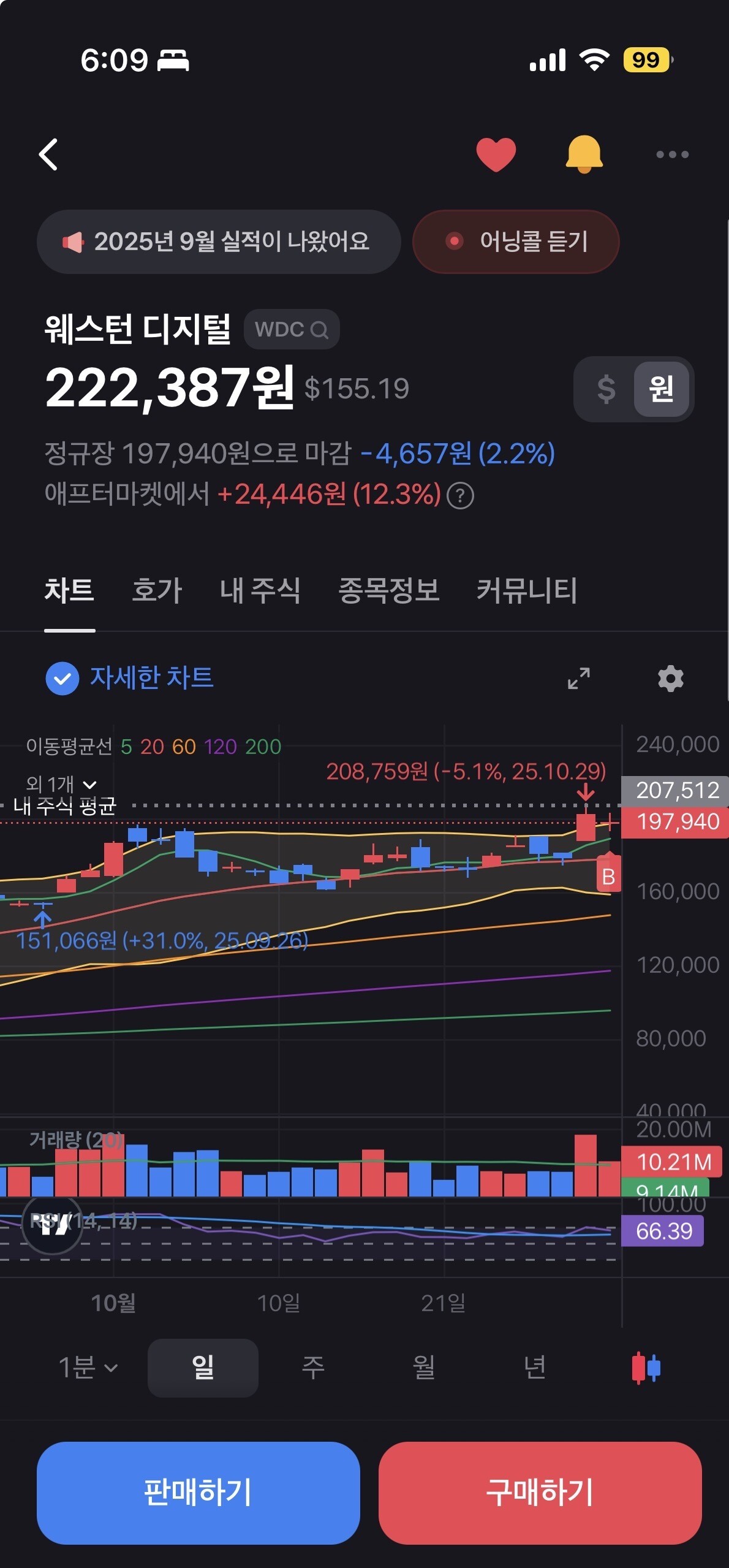The width and height of the screenshot is (729, 1568).
Task: Switch to the 내 주식 tab
Action: coord(260,590)
